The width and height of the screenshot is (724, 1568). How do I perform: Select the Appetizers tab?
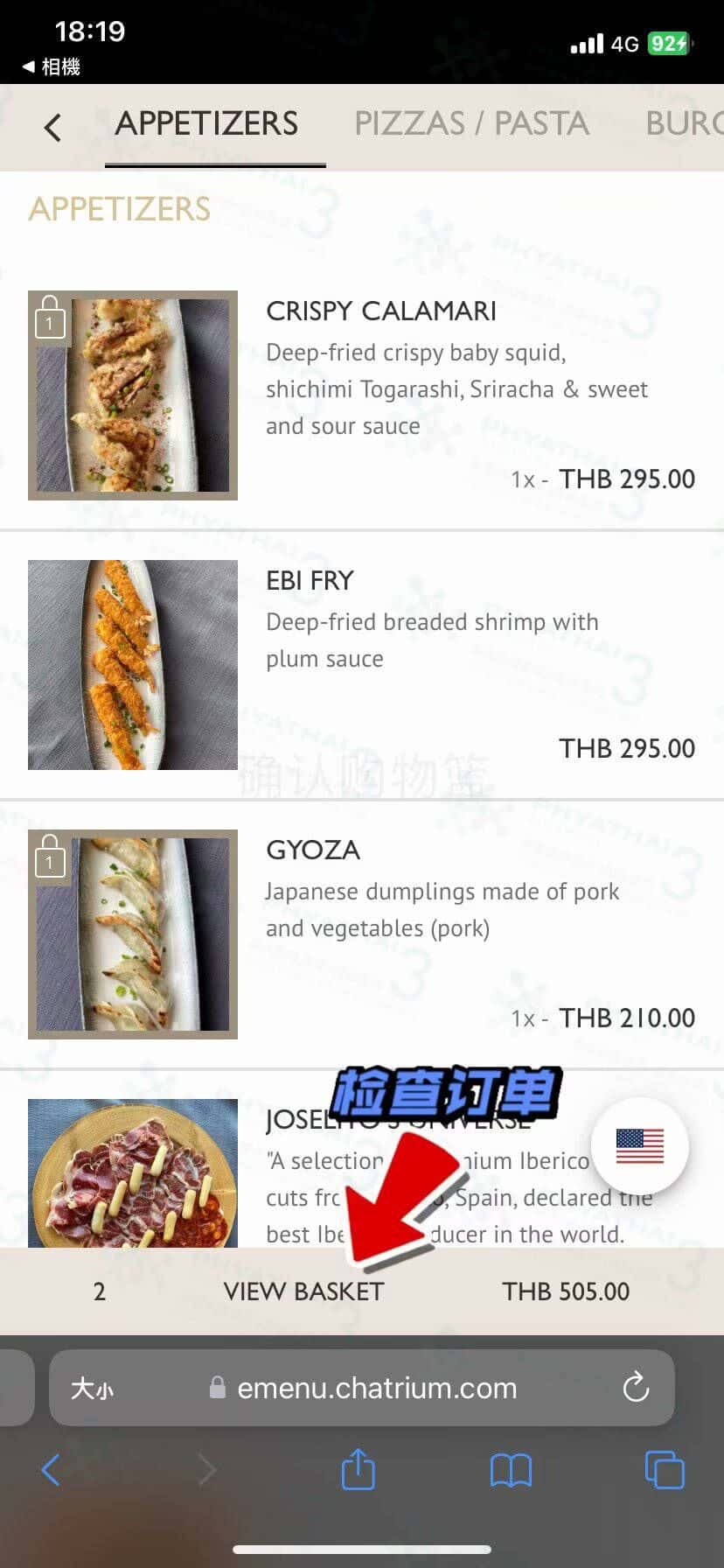207,123
